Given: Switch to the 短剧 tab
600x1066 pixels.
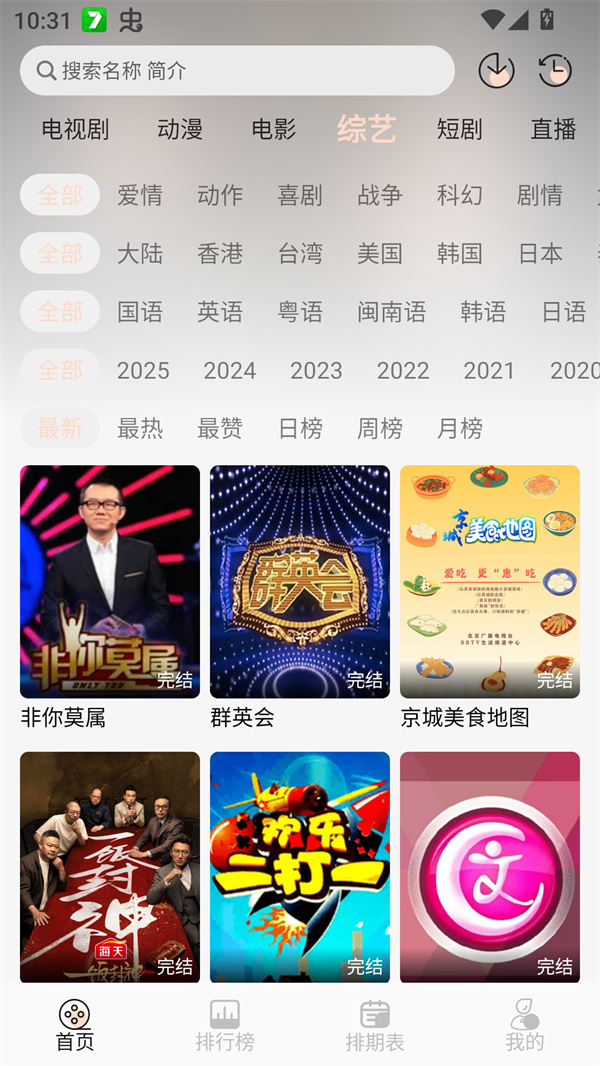Looking at the screenshot, I should click(460, 129).
